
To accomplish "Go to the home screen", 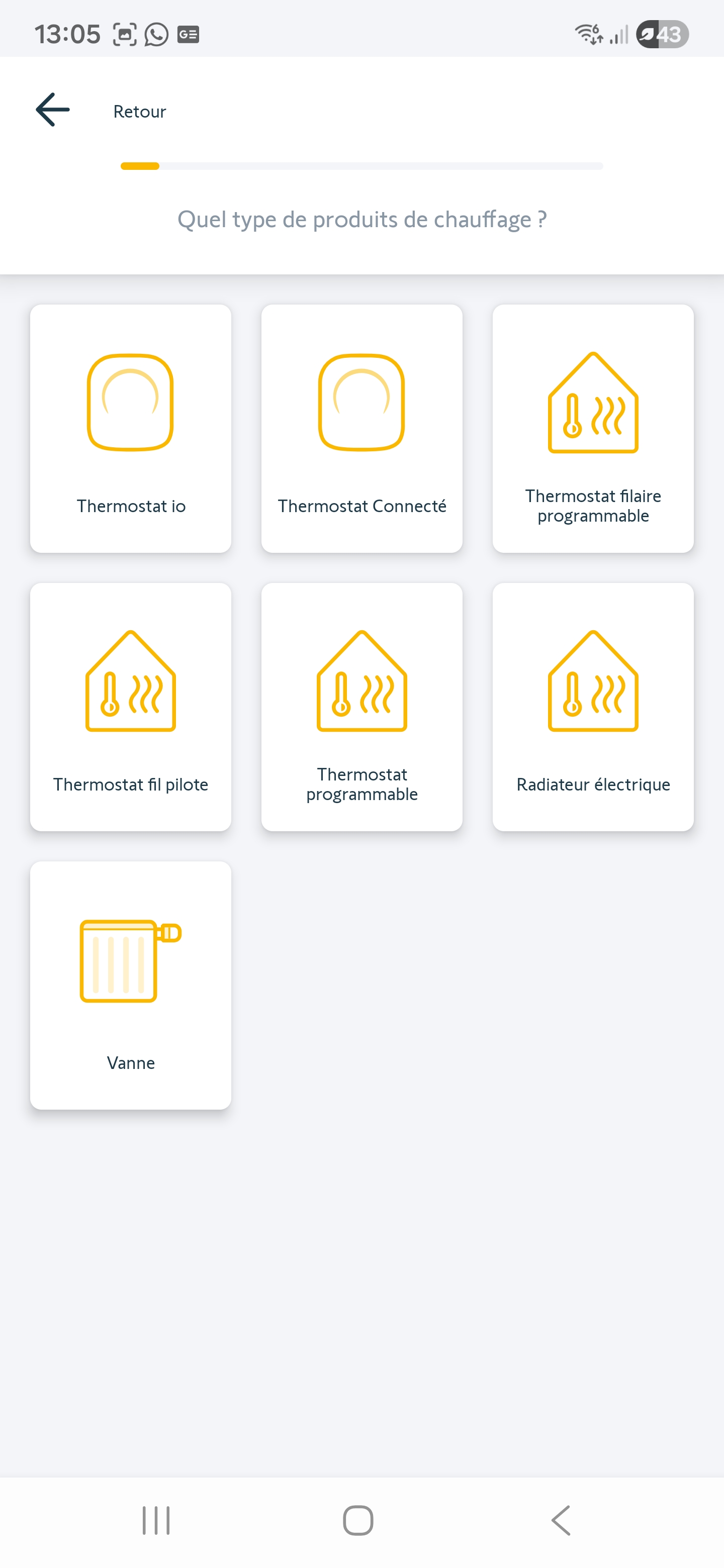I will pos(358,1520).
